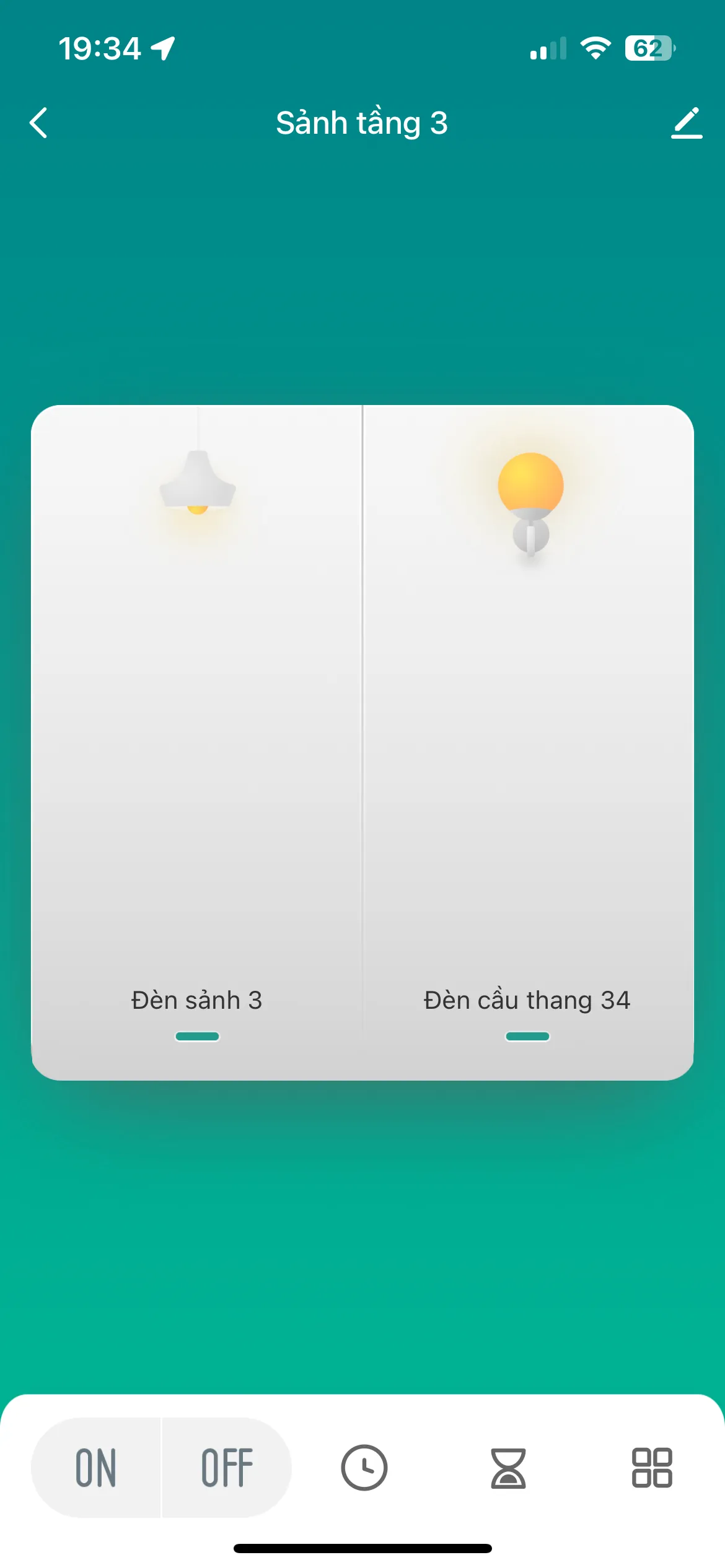725x1568 pixels.
Task: Open the edit pencil icon for Sảnh tầng 3
Action: (x=686, y=122)
